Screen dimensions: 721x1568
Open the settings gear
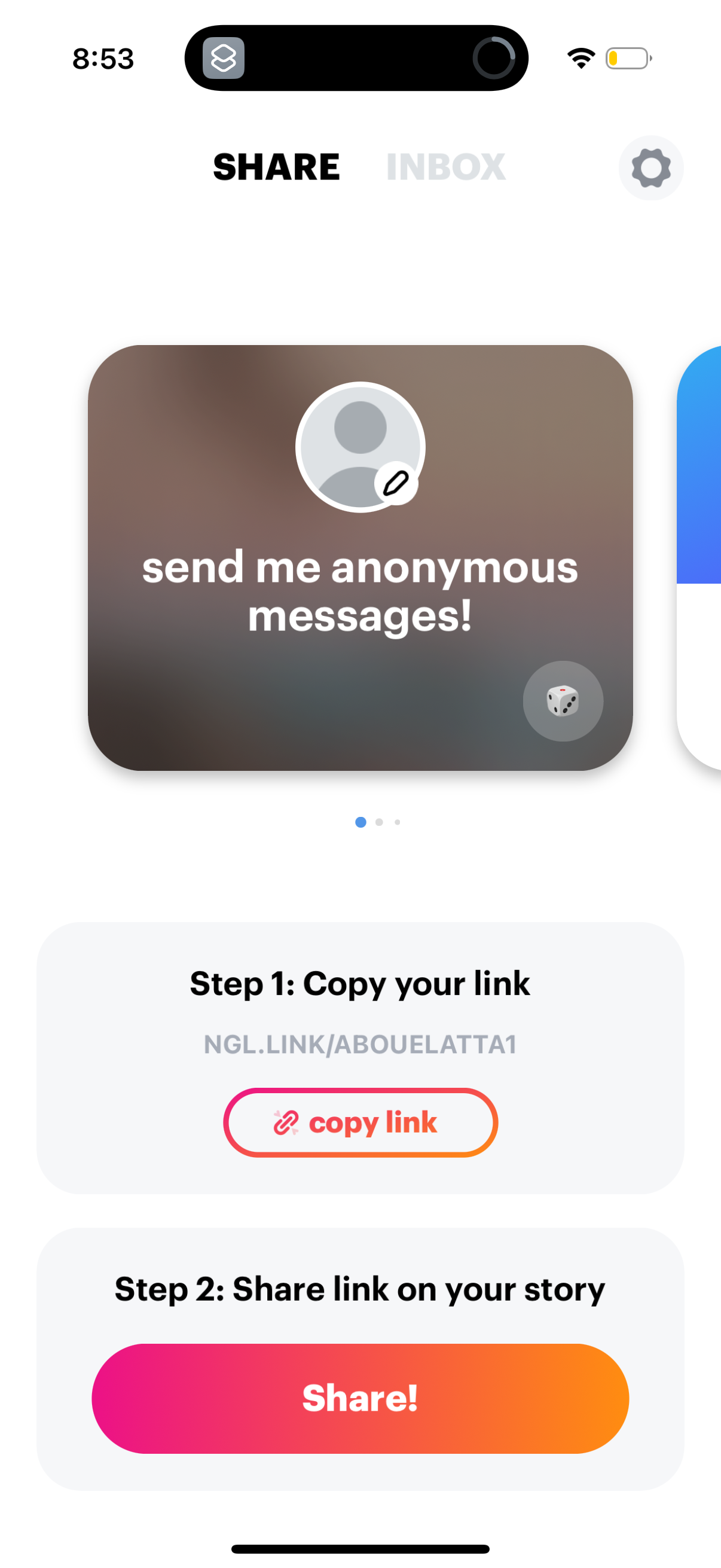coord(650,168)
